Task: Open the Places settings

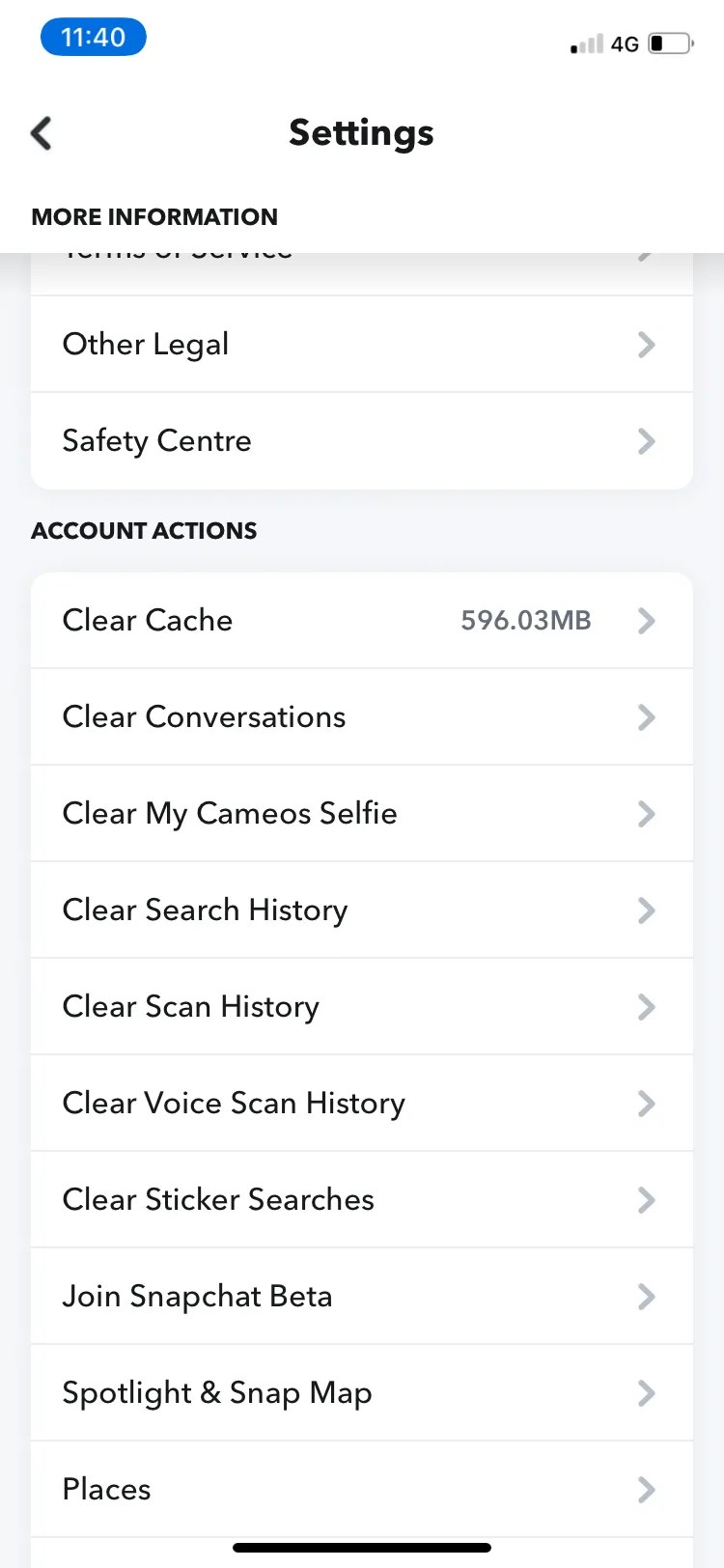Action: click(362, 1489)
